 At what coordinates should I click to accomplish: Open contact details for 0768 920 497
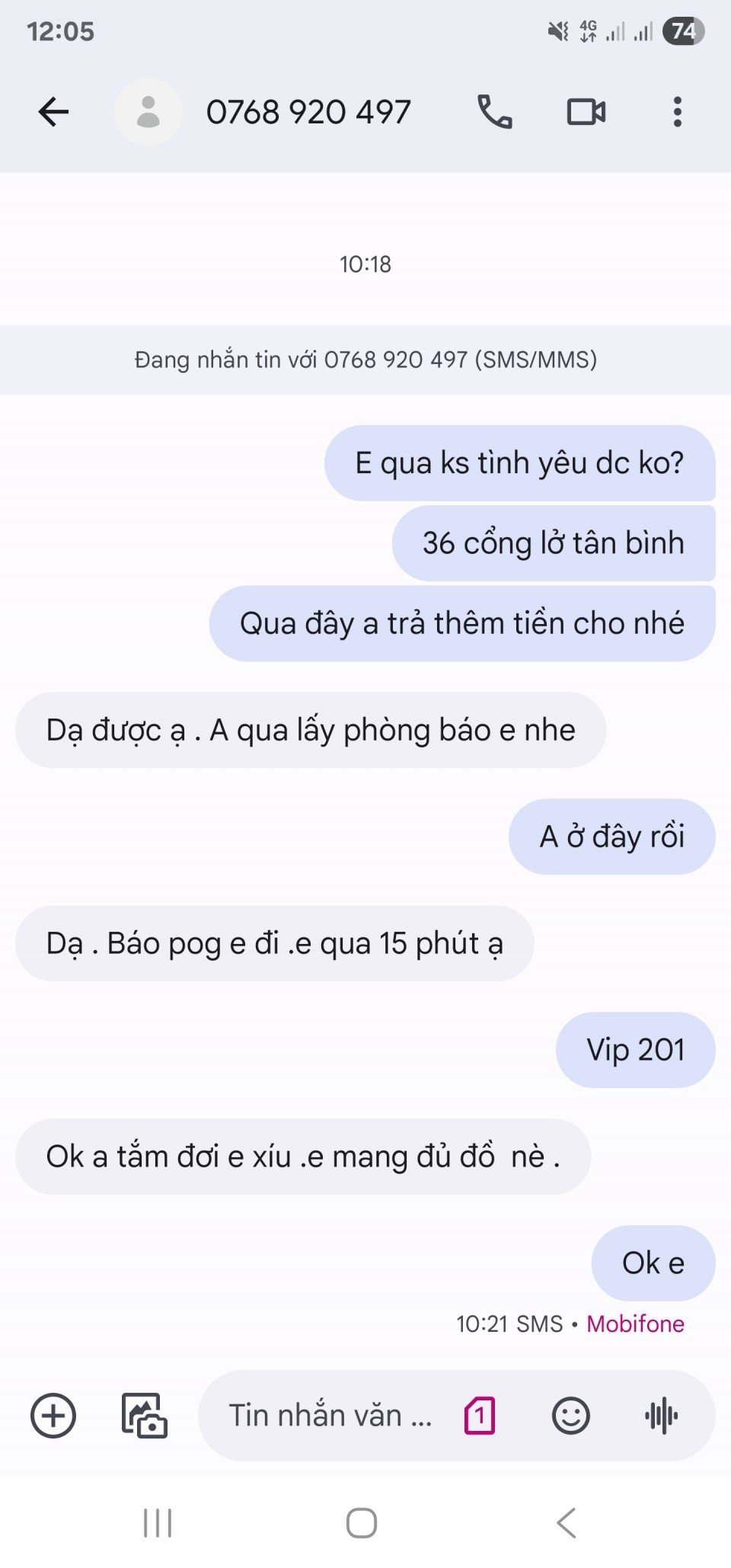(x=308, y=112)
